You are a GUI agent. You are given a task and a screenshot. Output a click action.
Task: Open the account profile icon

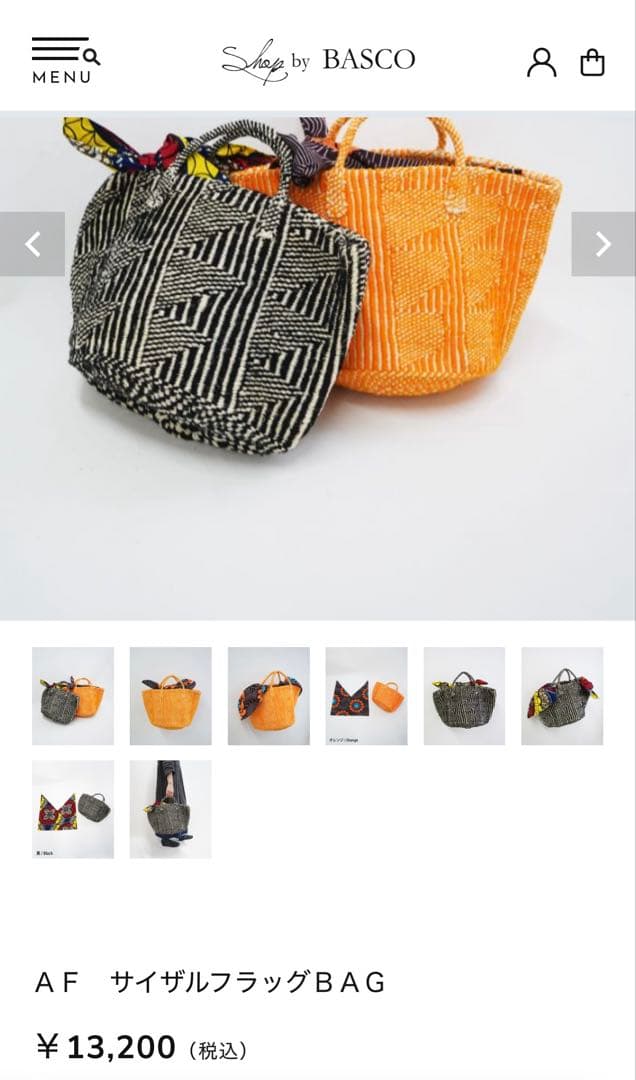pos(541,62)
